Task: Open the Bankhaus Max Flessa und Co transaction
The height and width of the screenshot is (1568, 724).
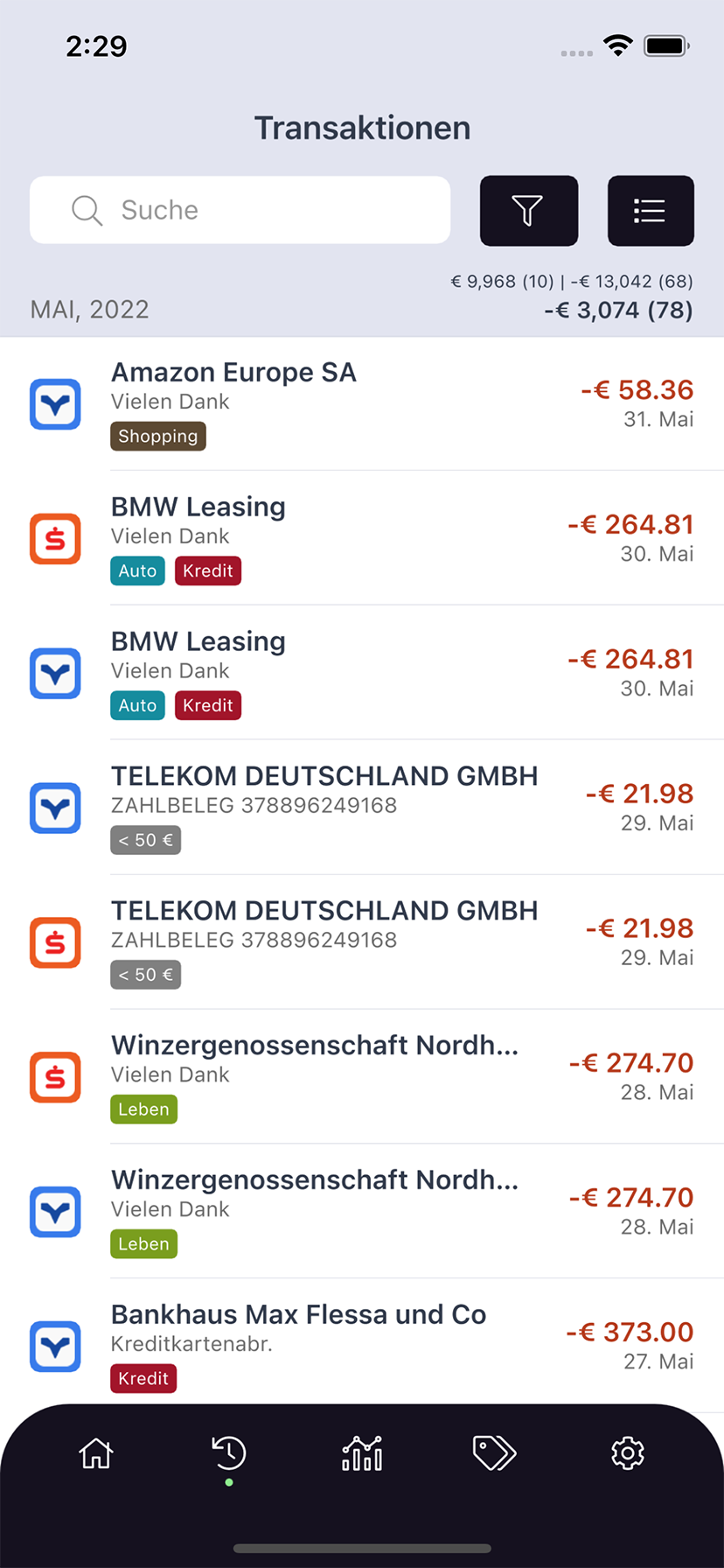Action: click(x=362, y=1346)
